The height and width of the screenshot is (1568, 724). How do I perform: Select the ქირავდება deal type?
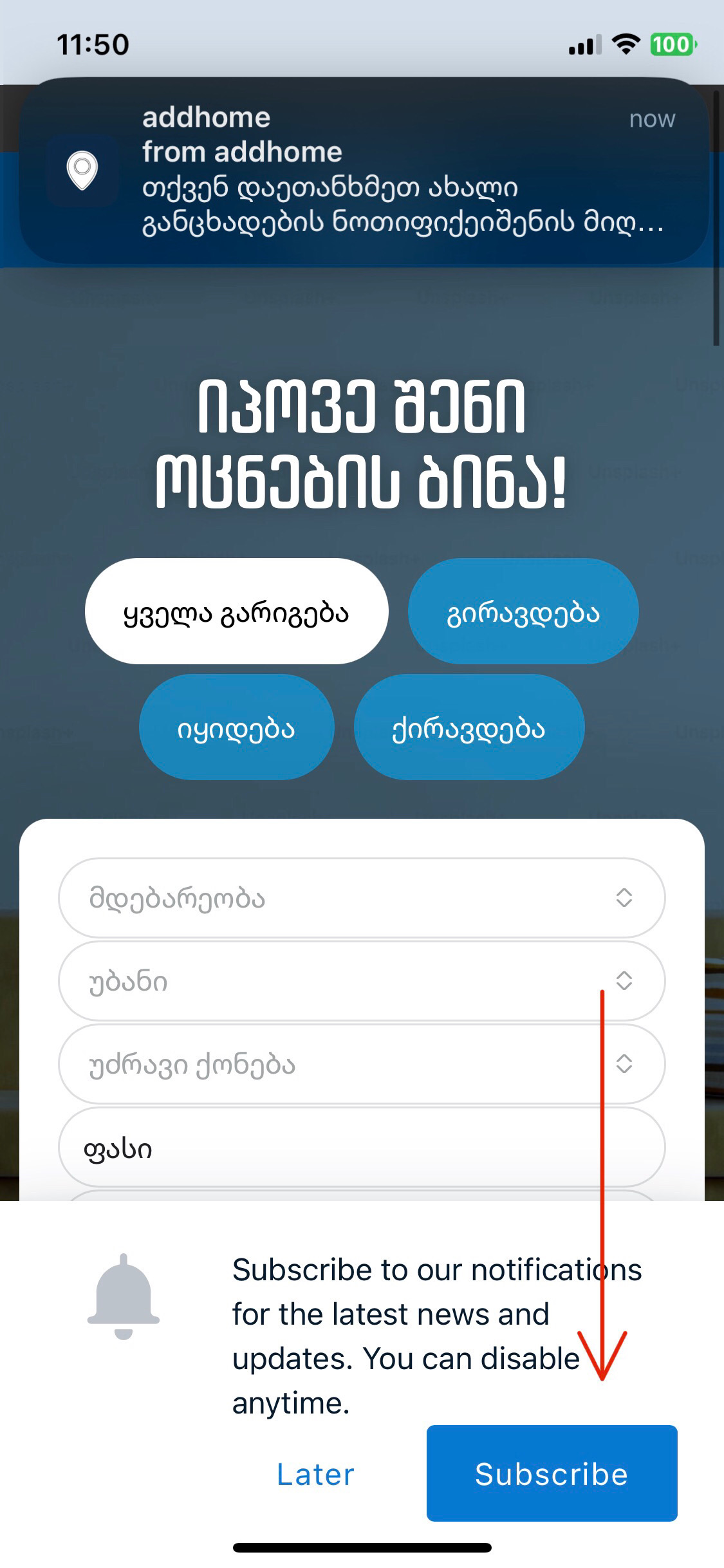click(x=469, y=727)
